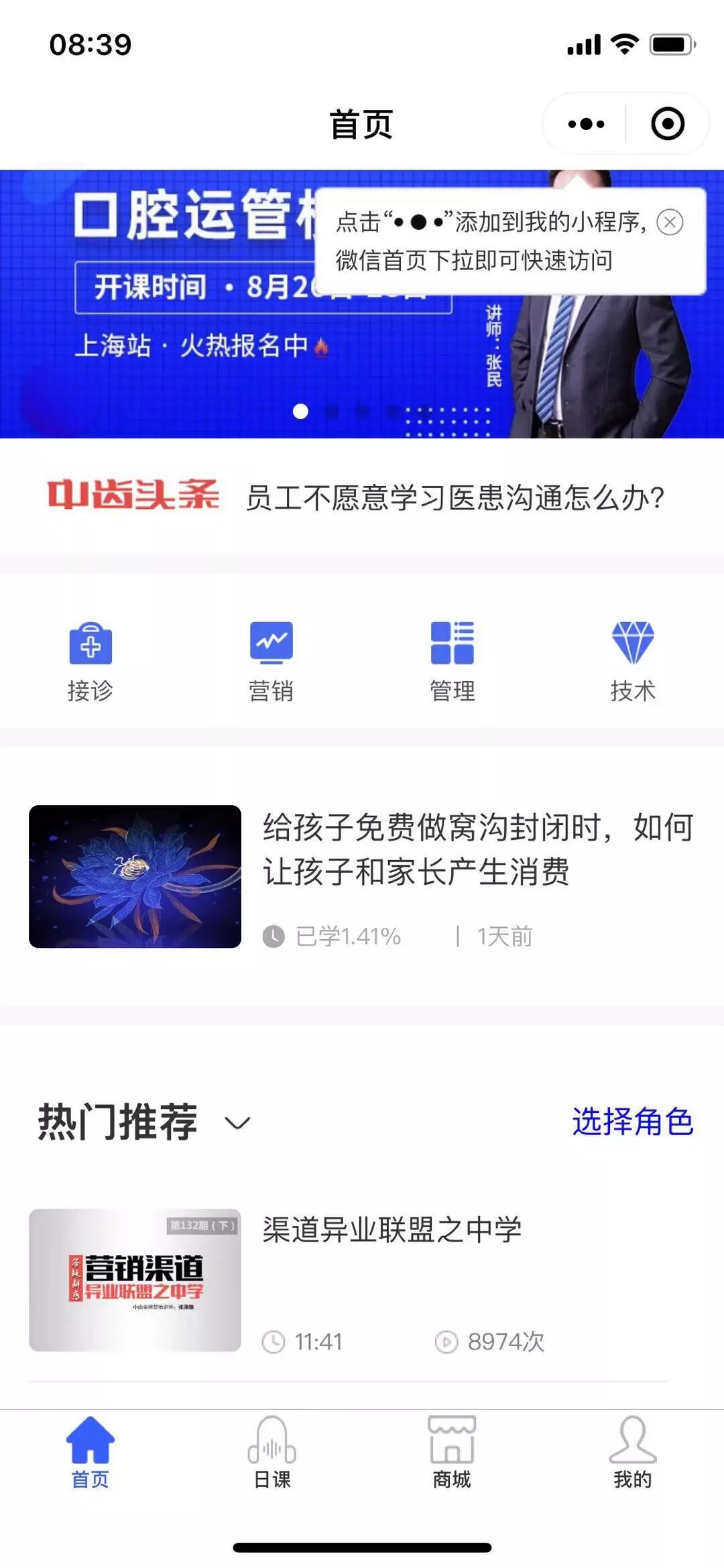Image resolution: width=724 pixels, height=1568 pixels.
Task: Open the headline 员工不愿意学习医患沟通怎么办
Action: pos(455,498)
